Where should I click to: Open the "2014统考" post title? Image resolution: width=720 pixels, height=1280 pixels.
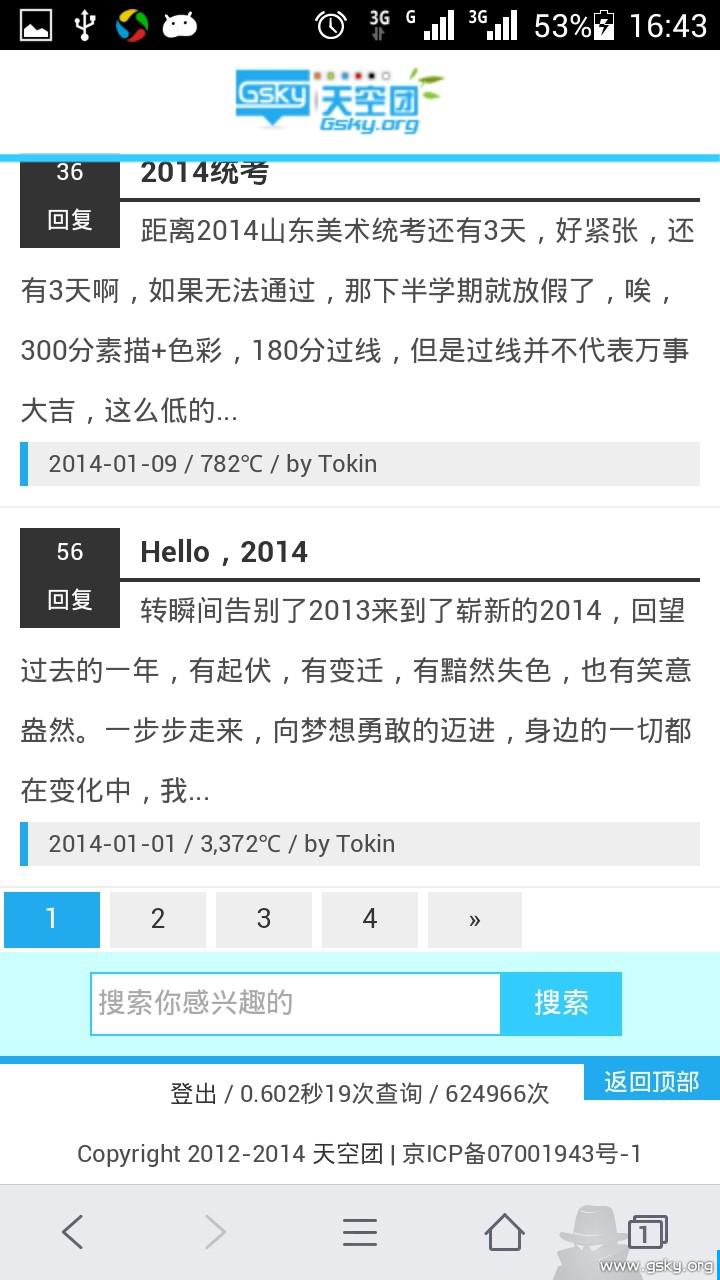pos(204,173)
